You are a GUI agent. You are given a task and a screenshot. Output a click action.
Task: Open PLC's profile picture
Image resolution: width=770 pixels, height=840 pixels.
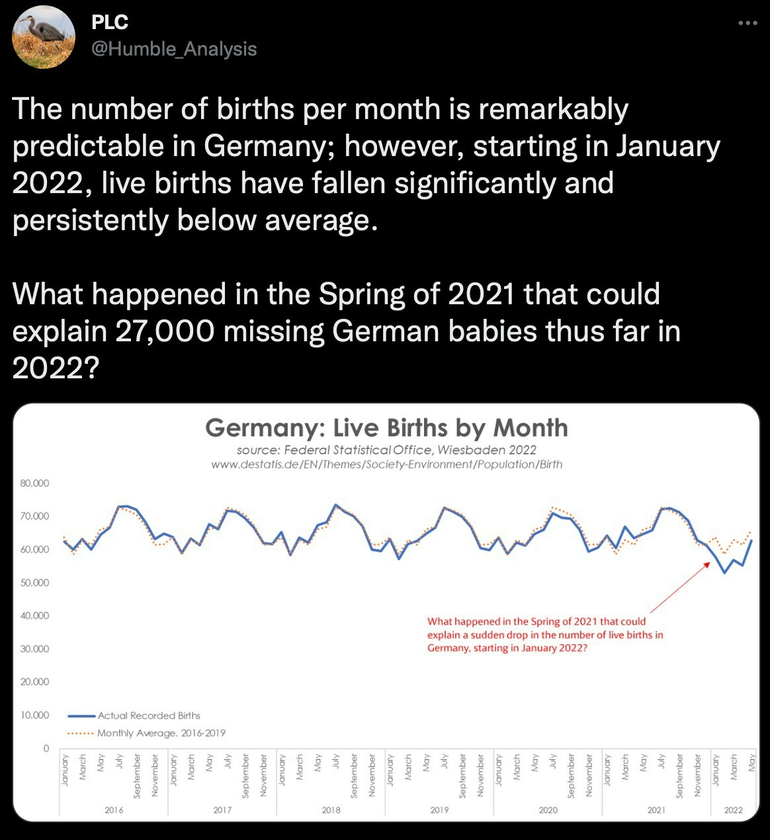43,36
